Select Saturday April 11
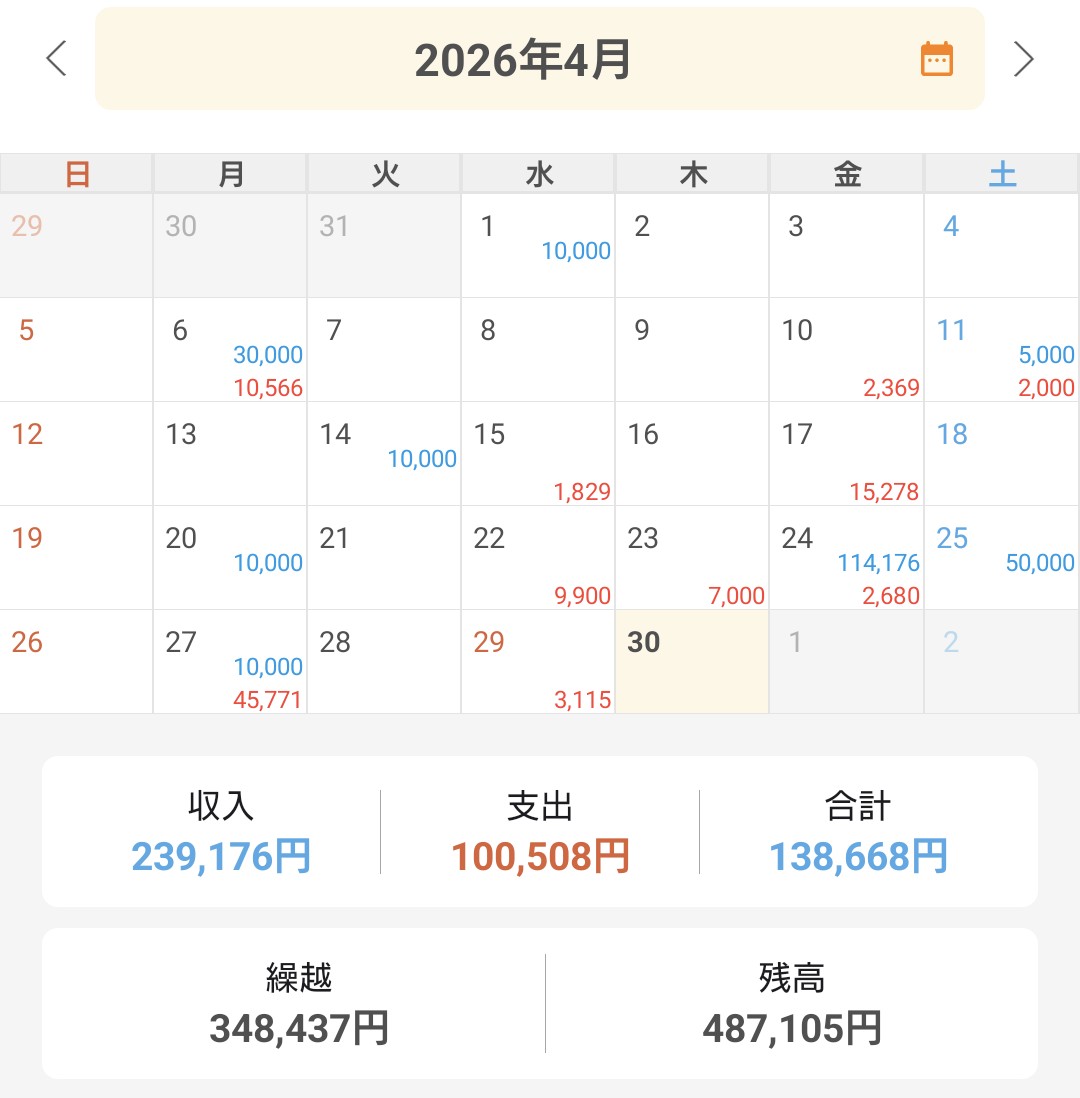The image size is (1080, 1098). pos(1001,350)
